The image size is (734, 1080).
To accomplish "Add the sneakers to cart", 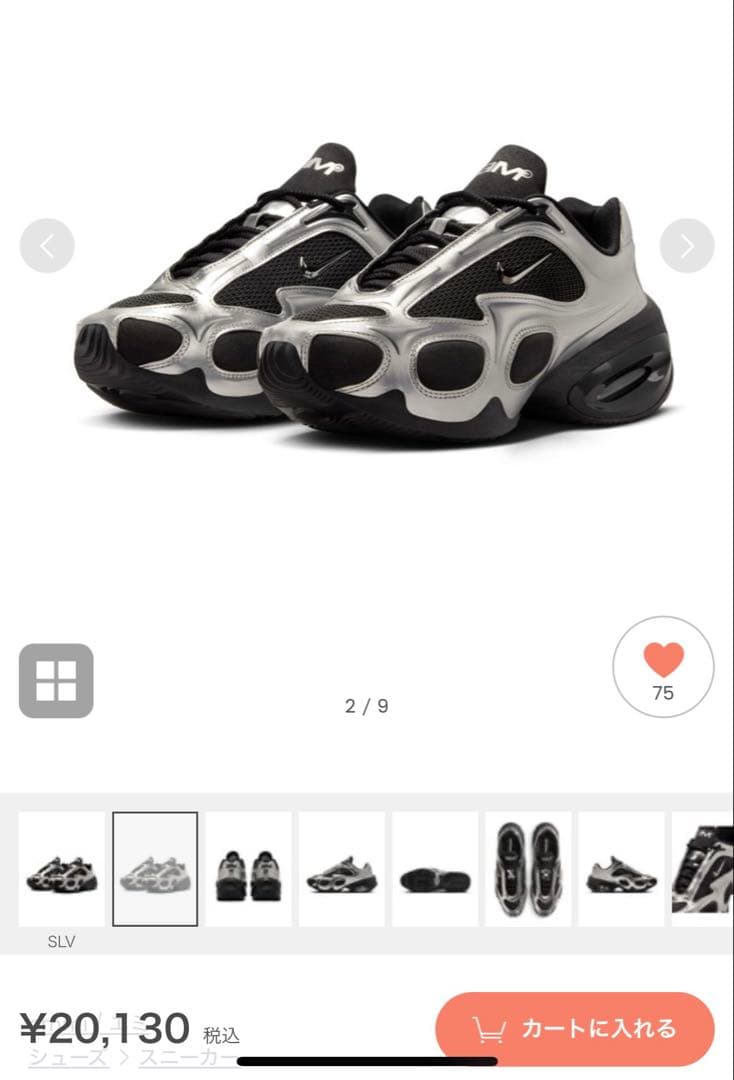I will (575, 1029).
